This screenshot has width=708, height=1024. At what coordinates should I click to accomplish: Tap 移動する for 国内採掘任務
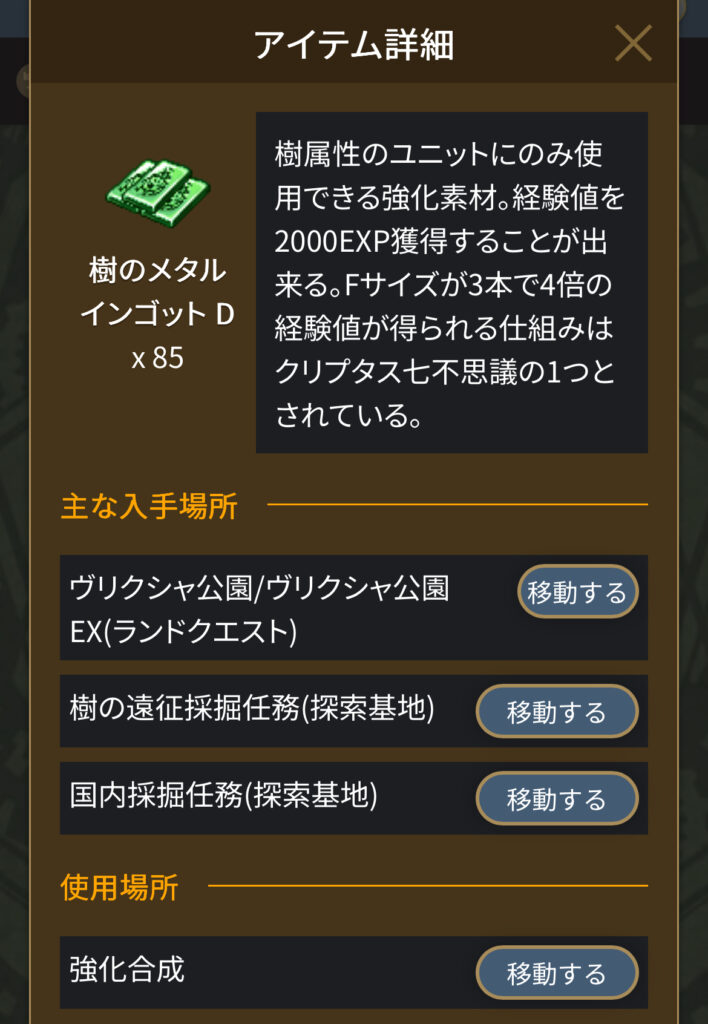(556, 799)
